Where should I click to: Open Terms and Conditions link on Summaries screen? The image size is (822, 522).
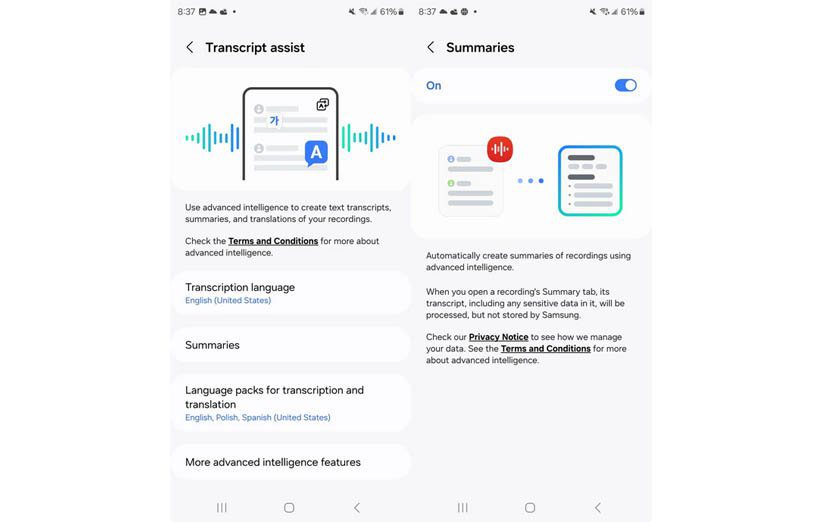click(x=545, y=349)
